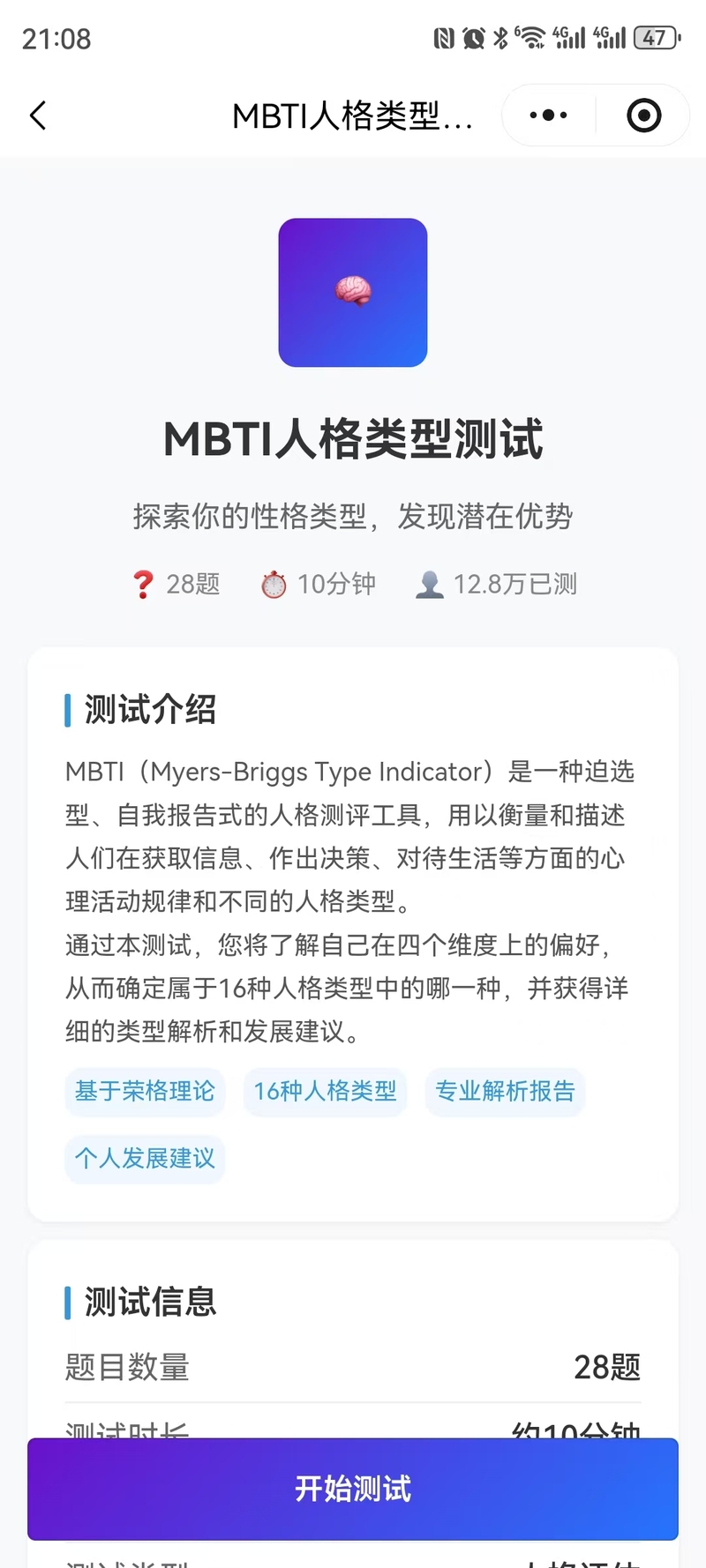Close the mini program with circle icon
This screenshot has width=706, height=1568.
pyautogui.click(x=643, y=116)
